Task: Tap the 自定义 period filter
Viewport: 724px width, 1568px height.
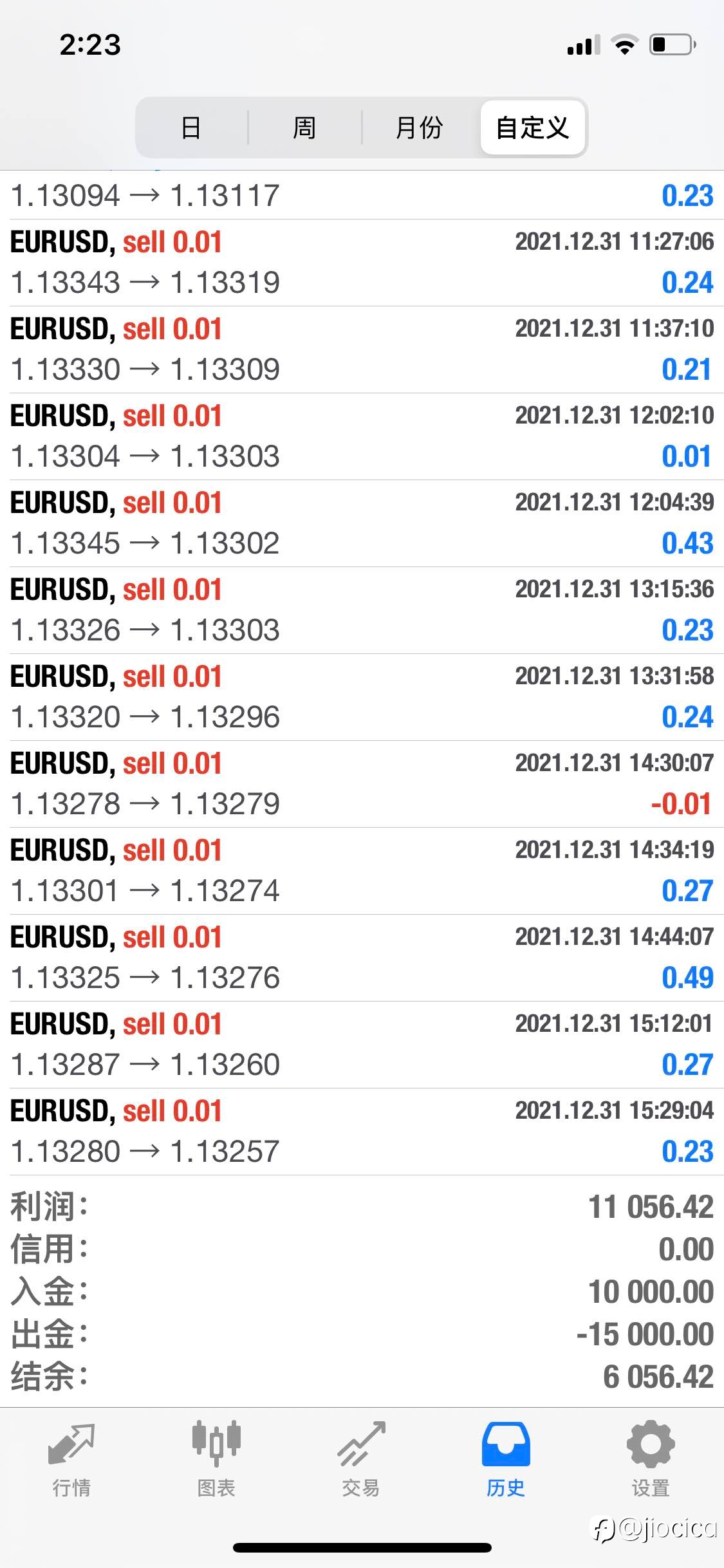Action: [x=533, y=127]
